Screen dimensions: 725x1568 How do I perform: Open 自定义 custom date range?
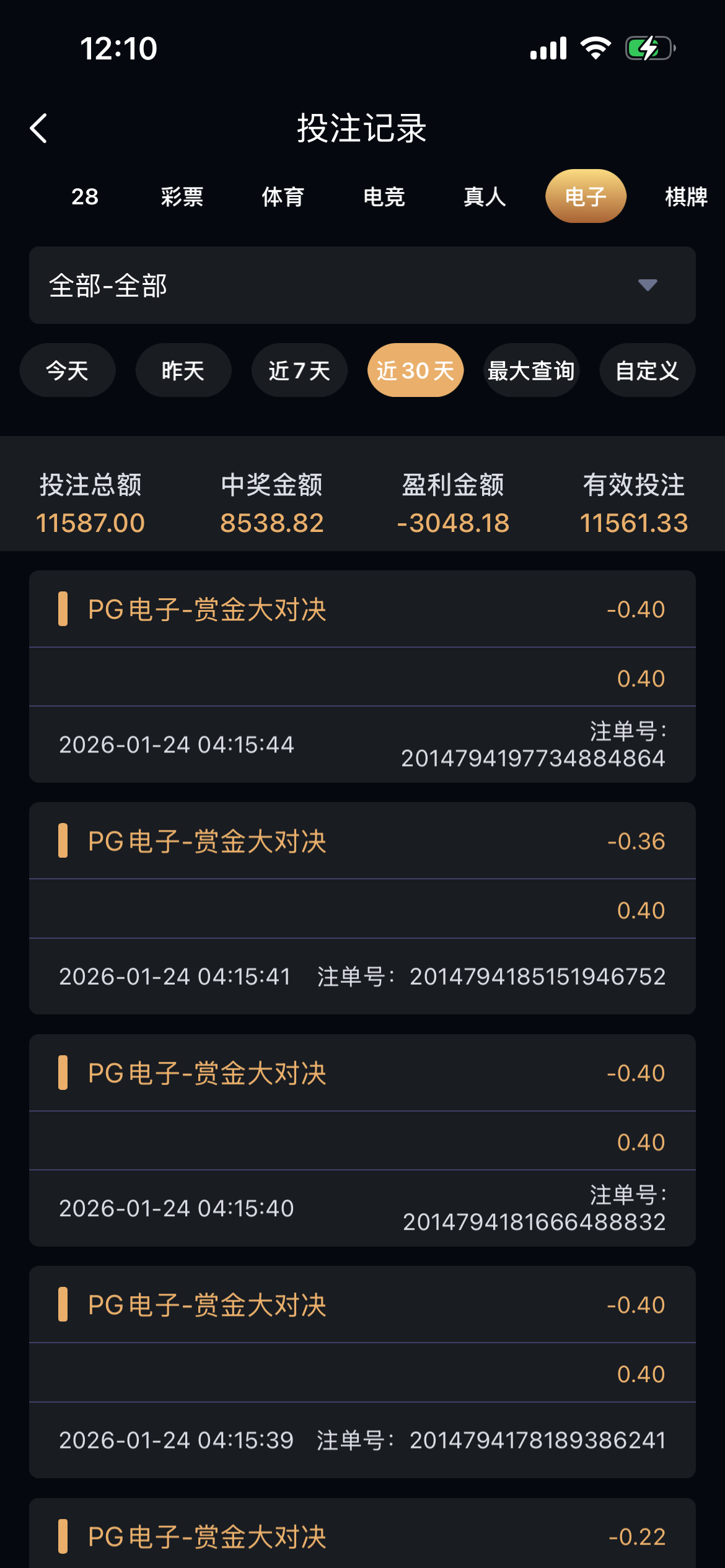point(646,370)
